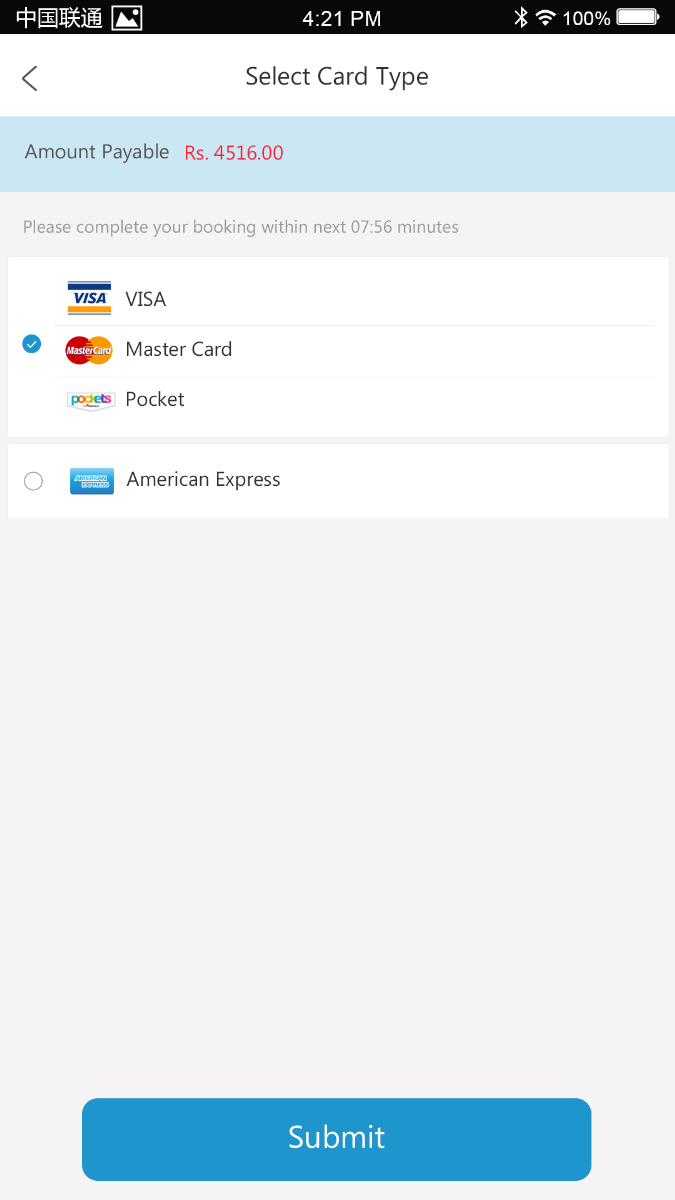The height and width of the screenshot is (1200, 675).
Task: Select the VISA / Master Card / Pocket option
Action: point(338,347)
